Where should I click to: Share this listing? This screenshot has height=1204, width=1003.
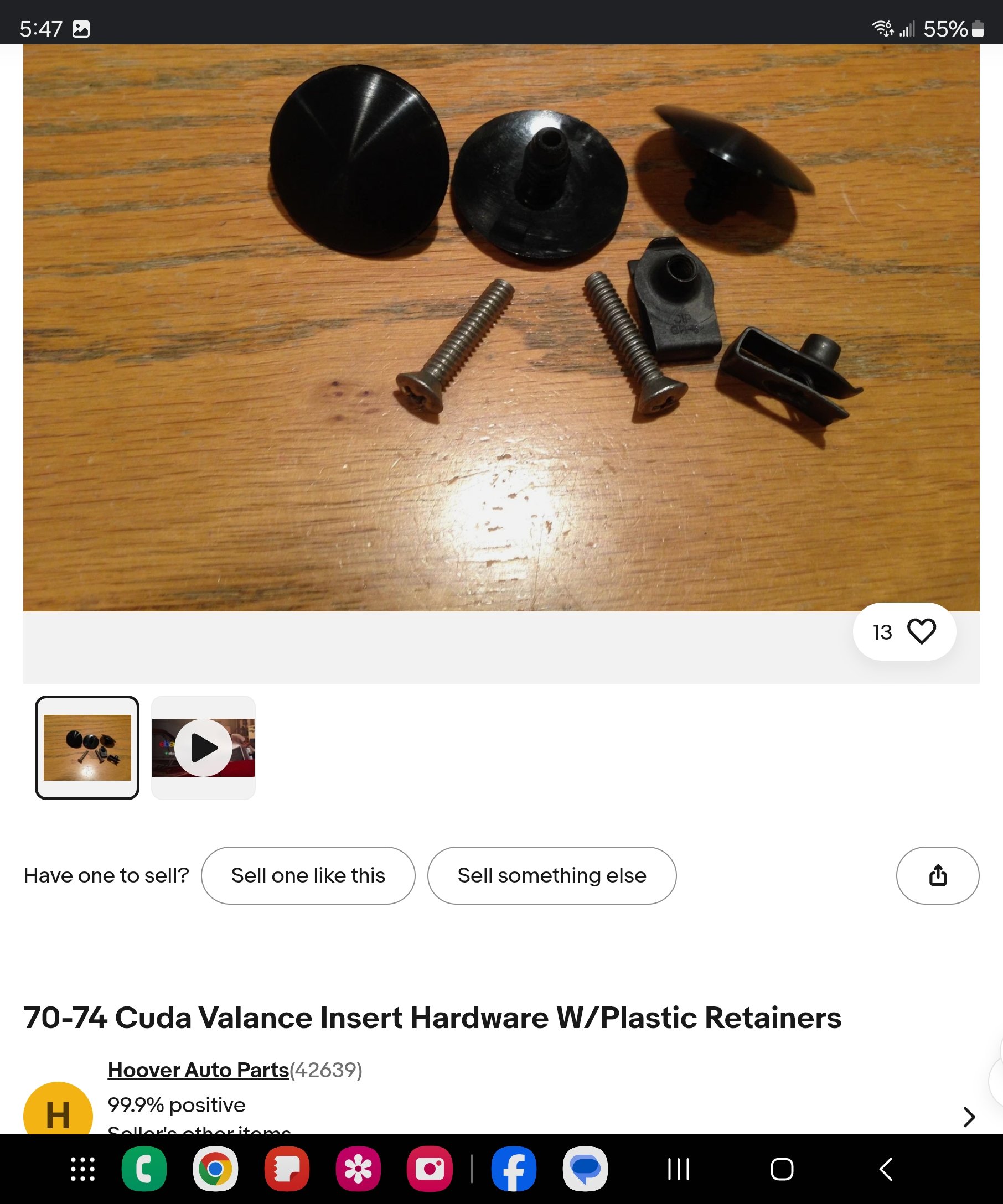coord(938,875)
